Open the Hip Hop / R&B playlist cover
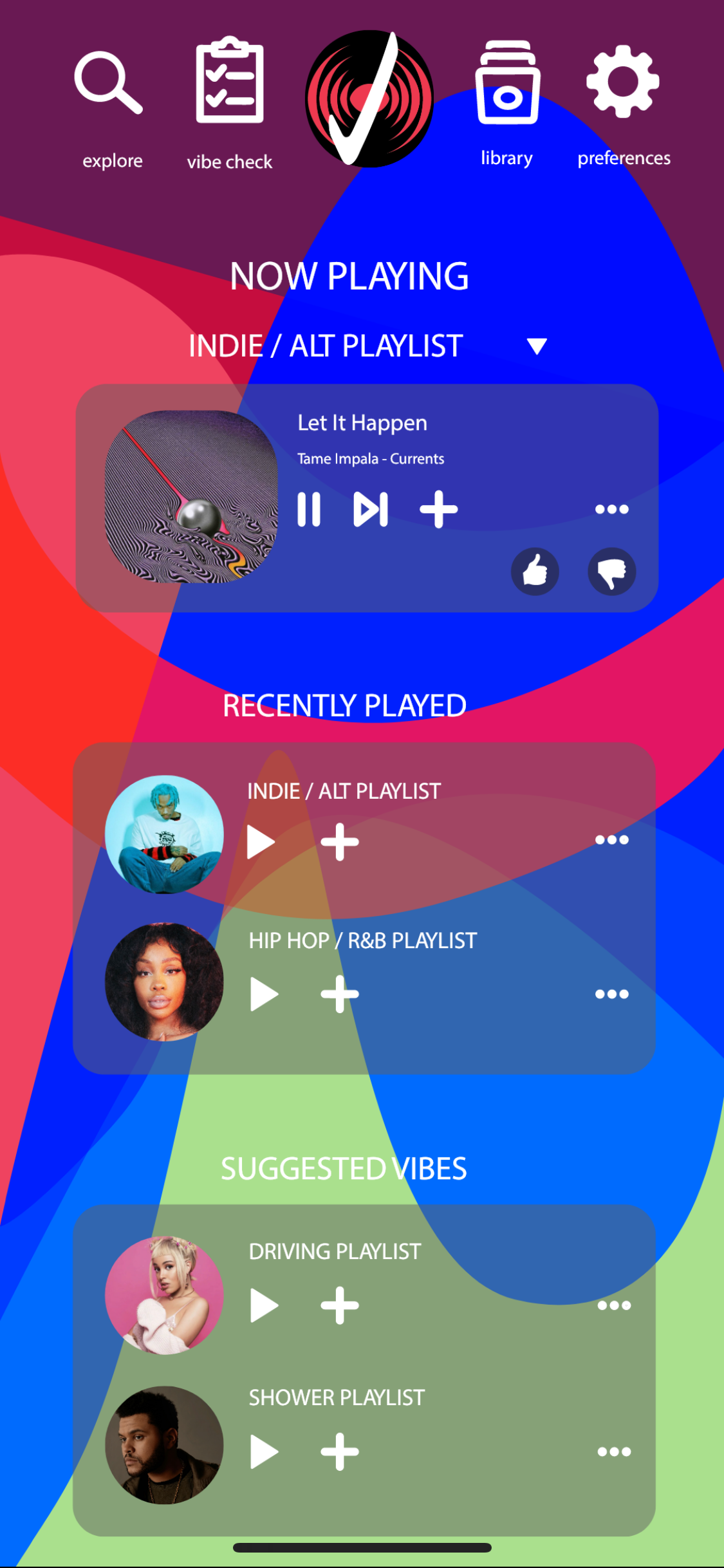The image size is (724, 1568). tap(164, 982)
